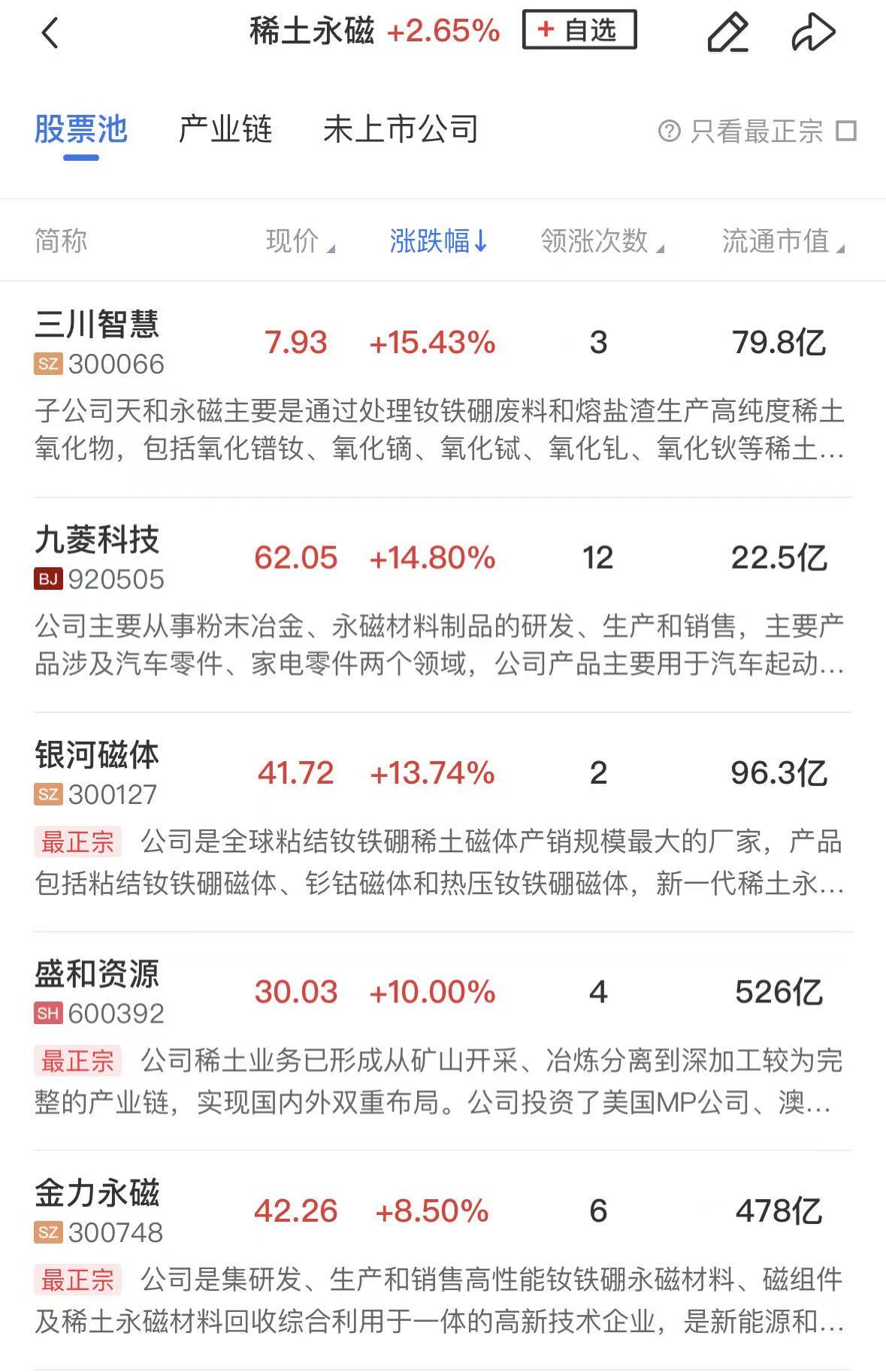The height and width of the screenshot is (1372, 886).
Task: Switch to the 产业链 tab
Action: (225, 129)
